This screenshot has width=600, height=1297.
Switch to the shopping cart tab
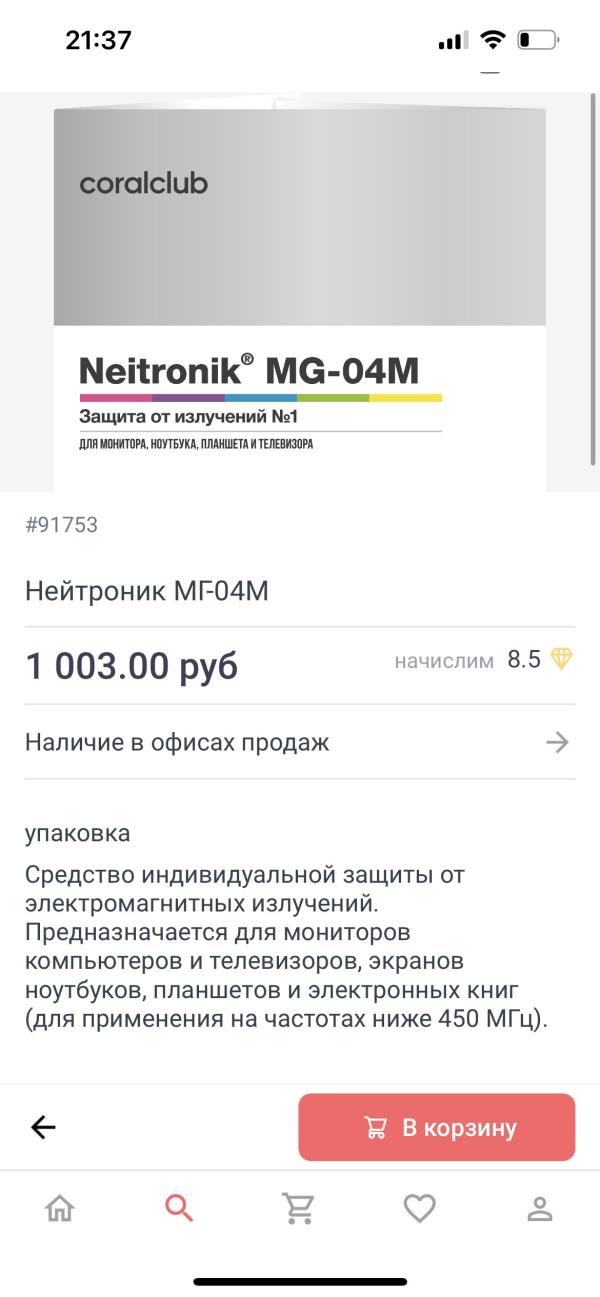click(299, 1209)
